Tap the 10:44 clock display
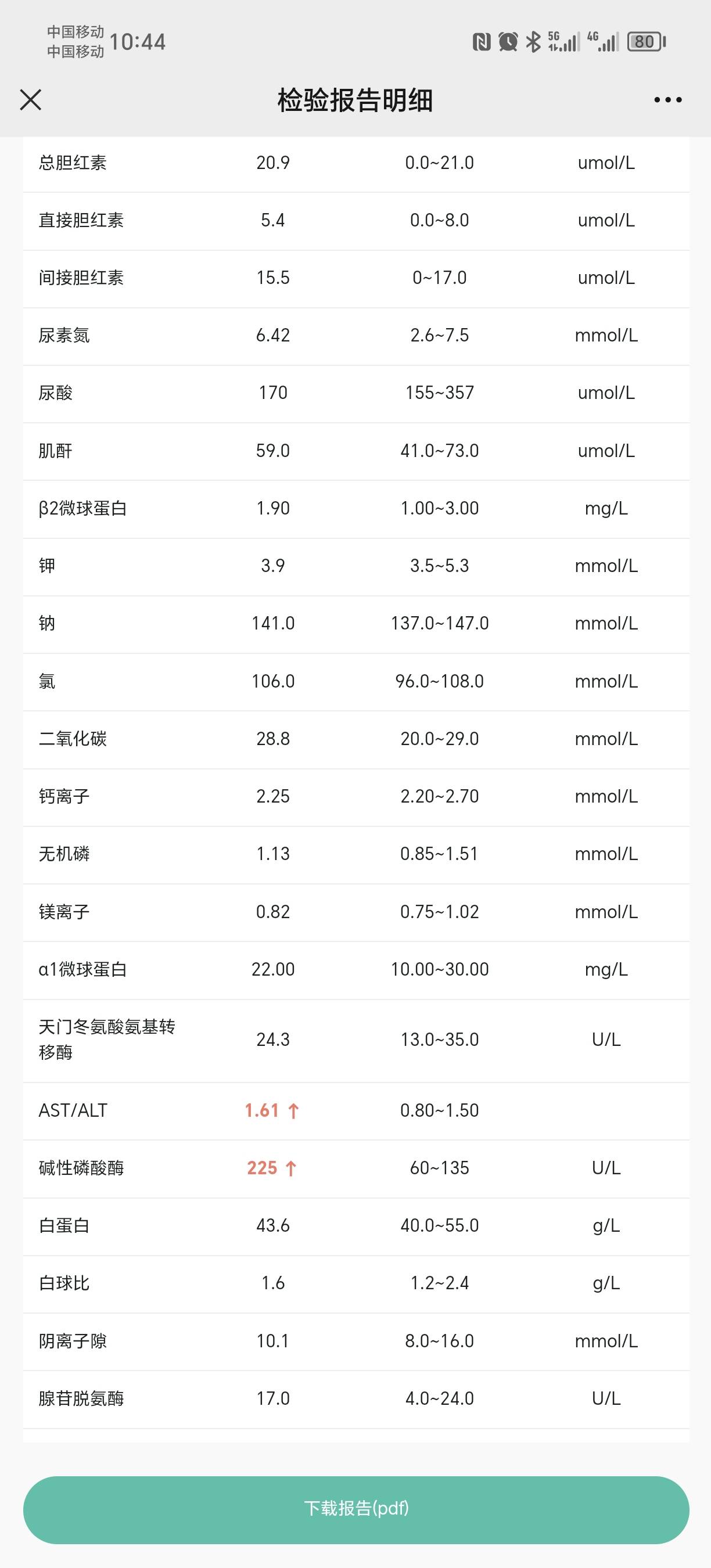 point(138,42)
